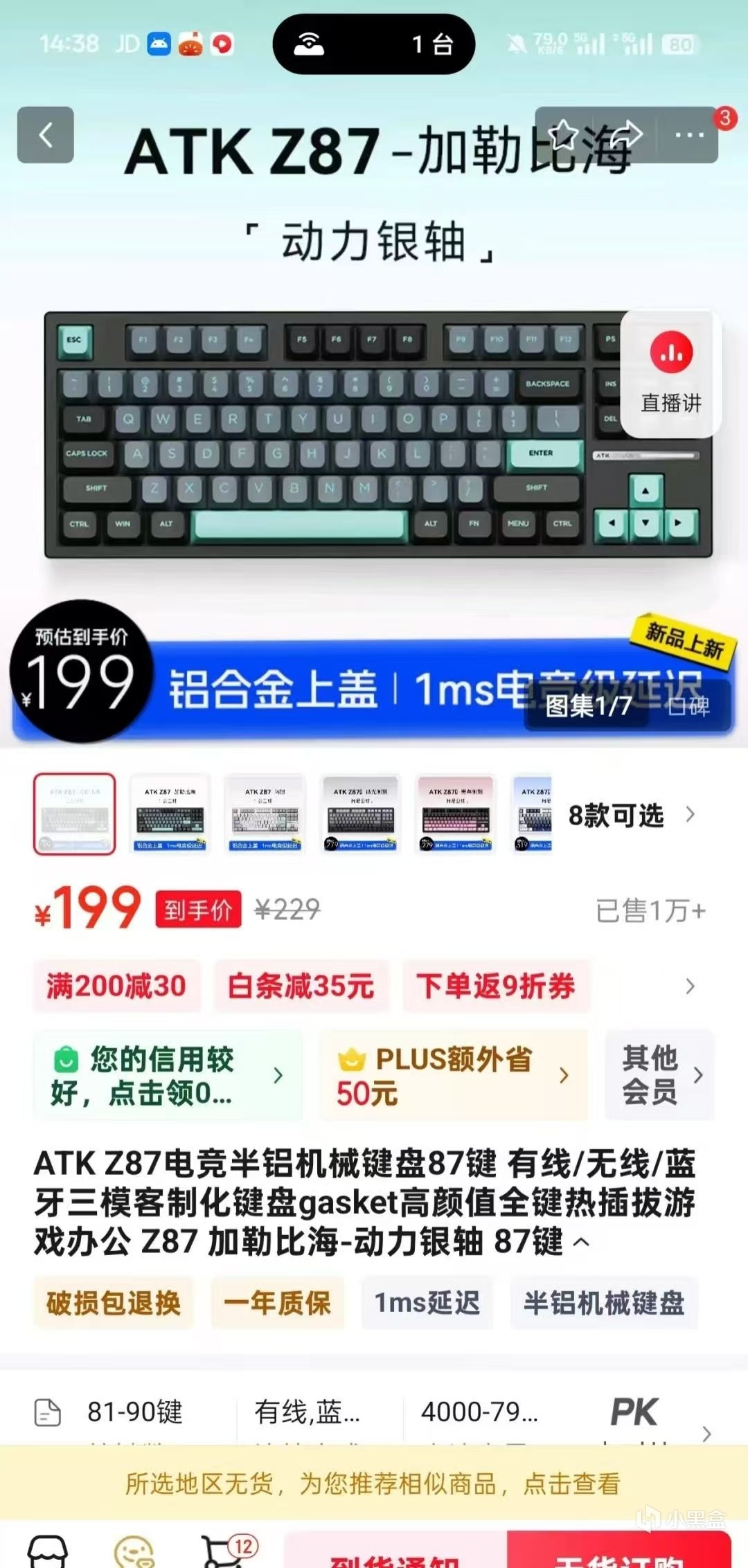Image resolution: width=748 pixels, height=1568 pixels.
Task: Select the third white keyboard variant thumbnail
Action: click(x=265, y=814)
